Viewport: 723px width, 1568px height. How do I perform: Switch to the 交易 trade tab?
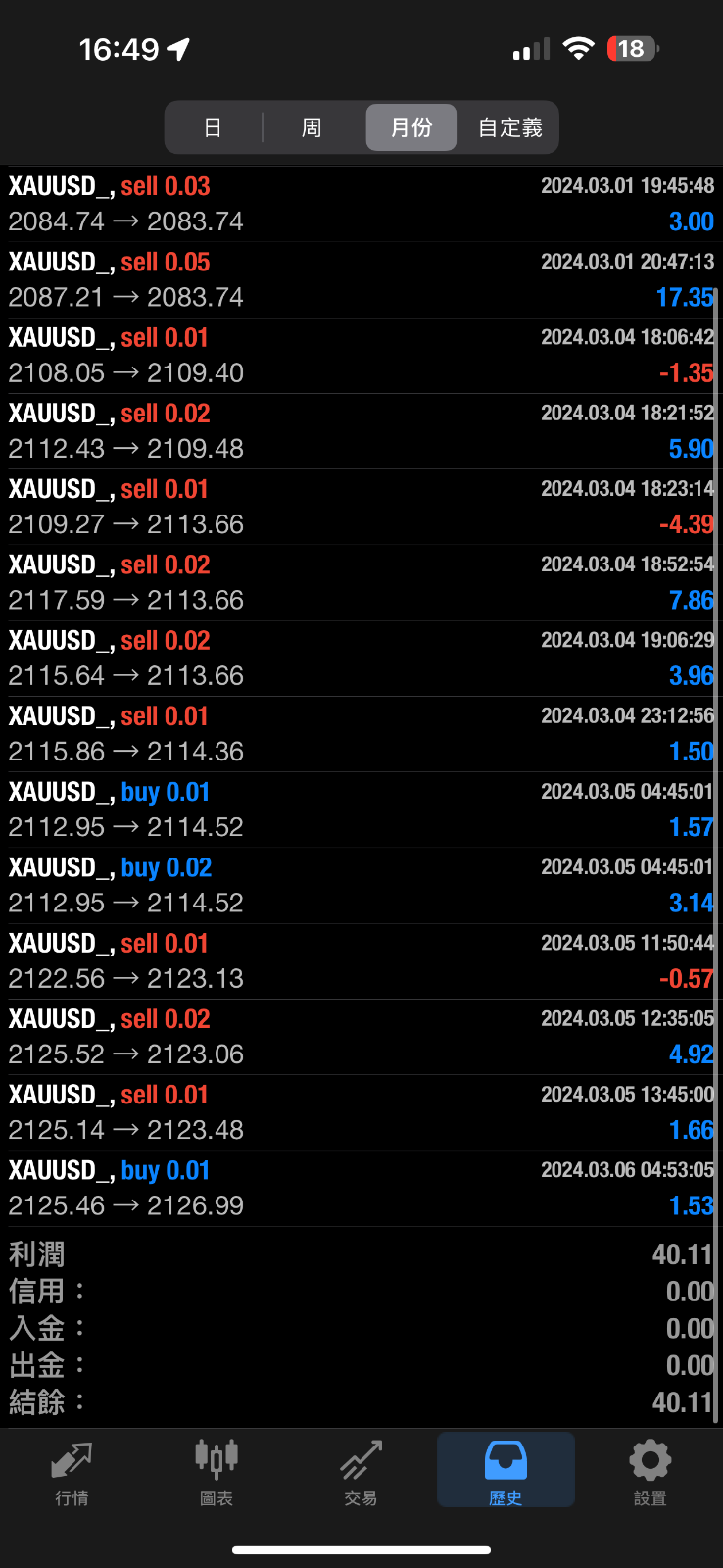coord(361,1472)
